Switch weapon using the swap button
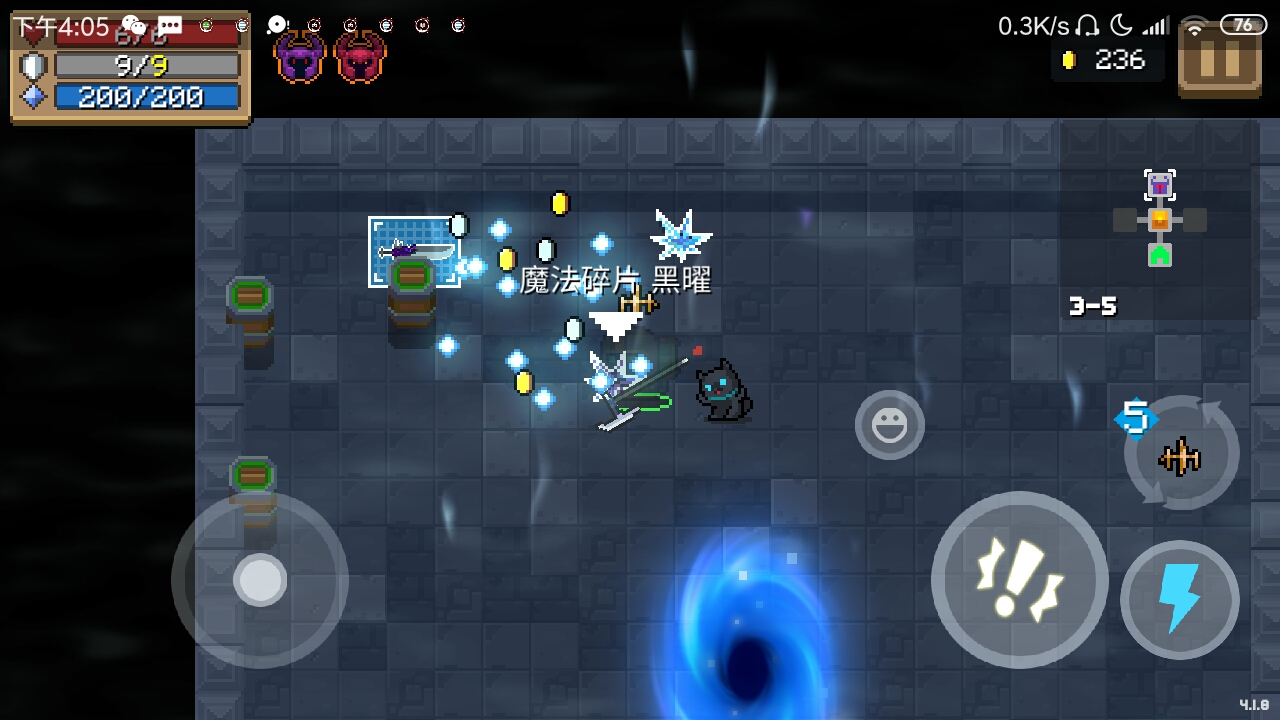 [x=1181, y=454]
